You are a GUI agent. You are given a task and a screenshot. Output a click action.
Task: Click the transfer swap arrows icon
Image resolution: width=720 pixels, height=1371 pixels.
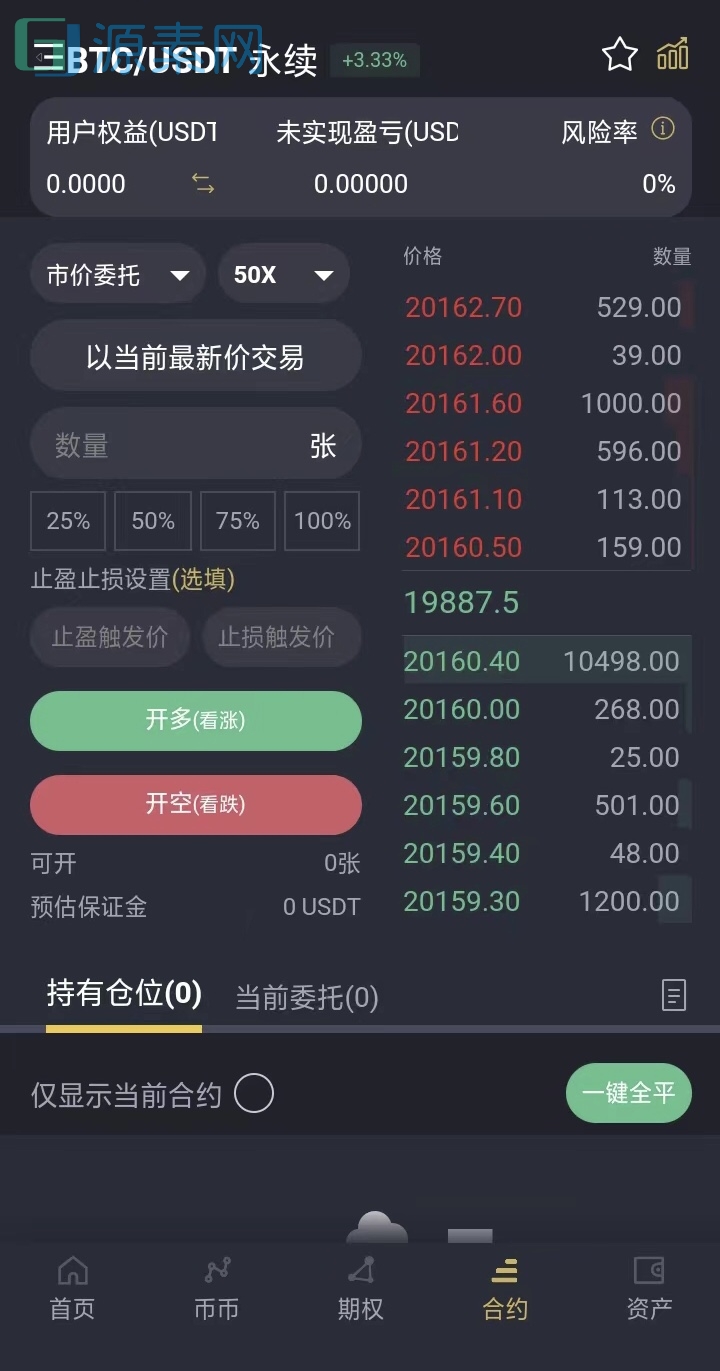click(203, 184)
